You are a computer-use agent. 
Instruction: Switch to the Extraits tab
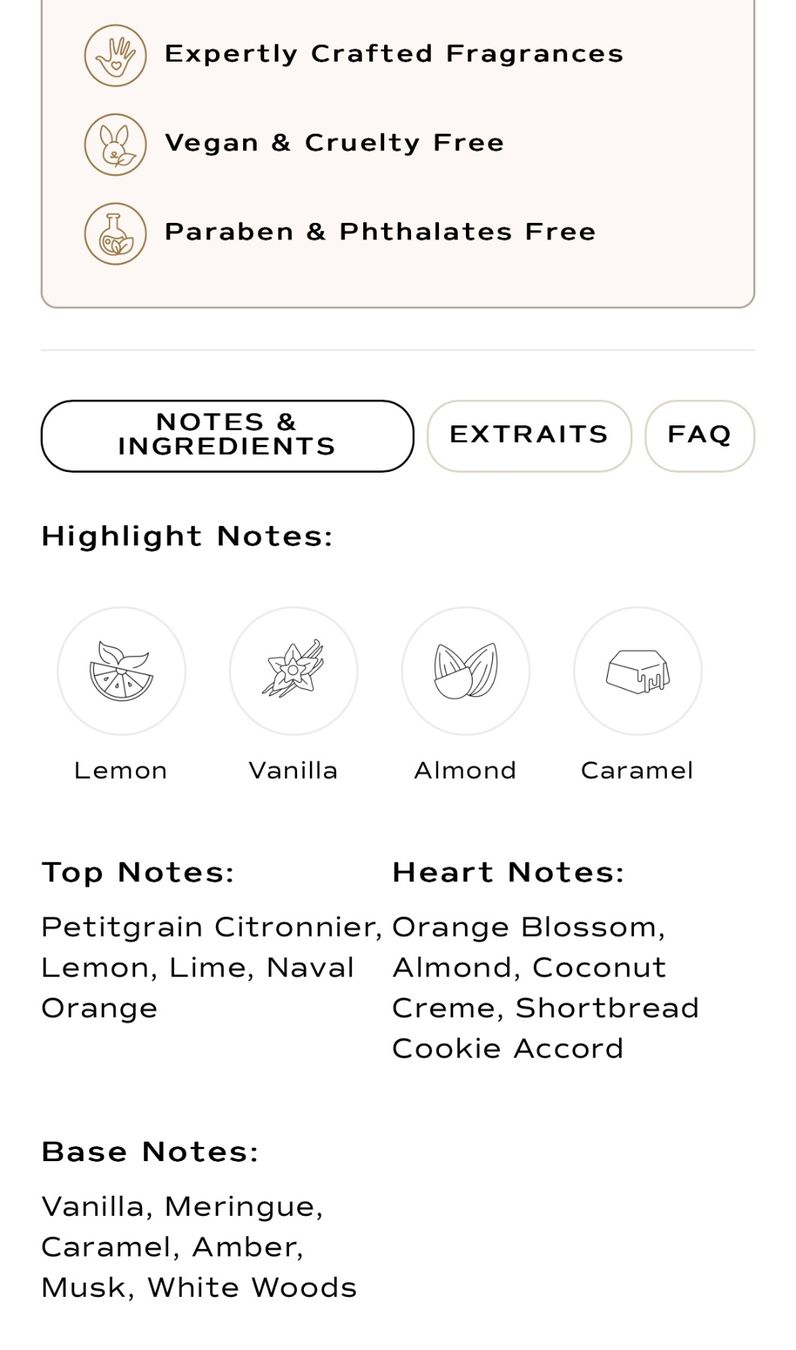[x=529, y=435]
